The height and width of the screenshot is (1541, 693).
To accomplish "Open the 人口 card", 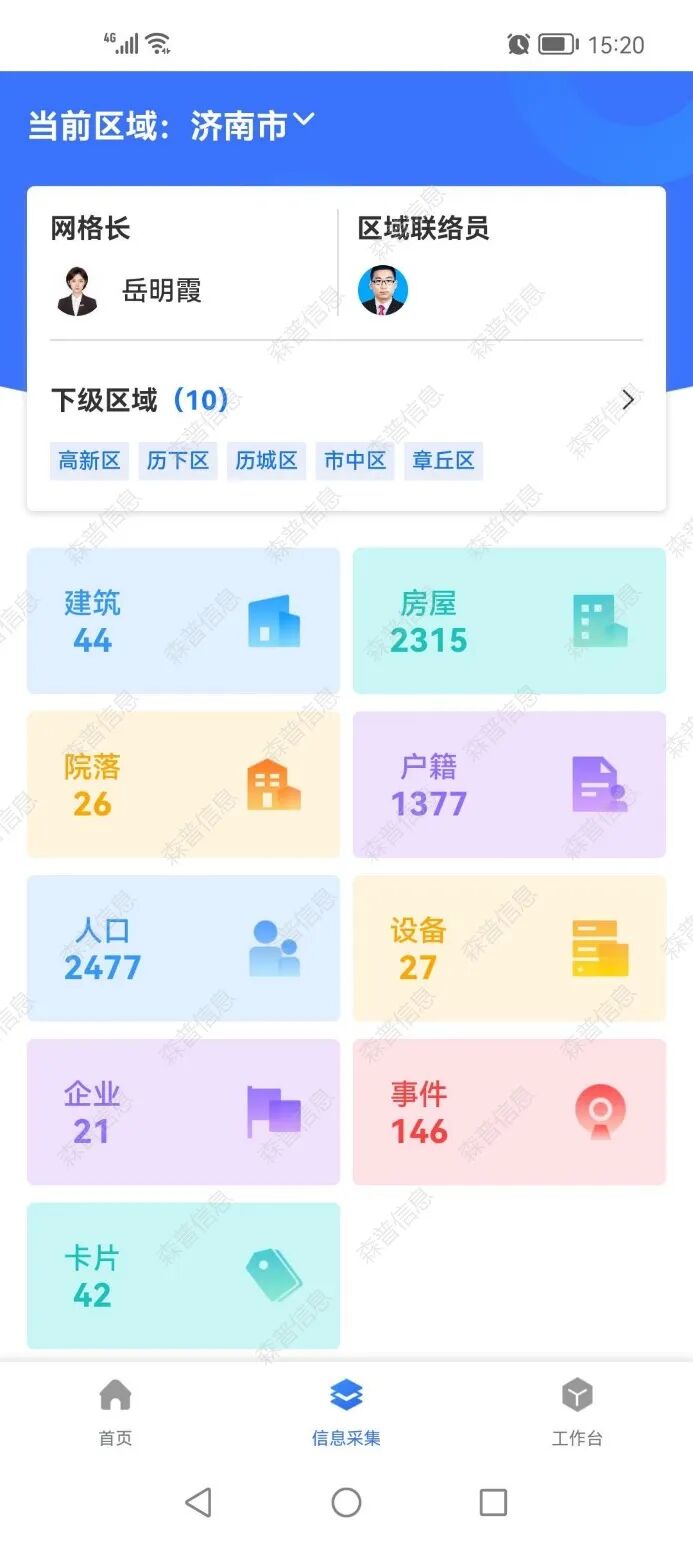I will tap(183, 948).
